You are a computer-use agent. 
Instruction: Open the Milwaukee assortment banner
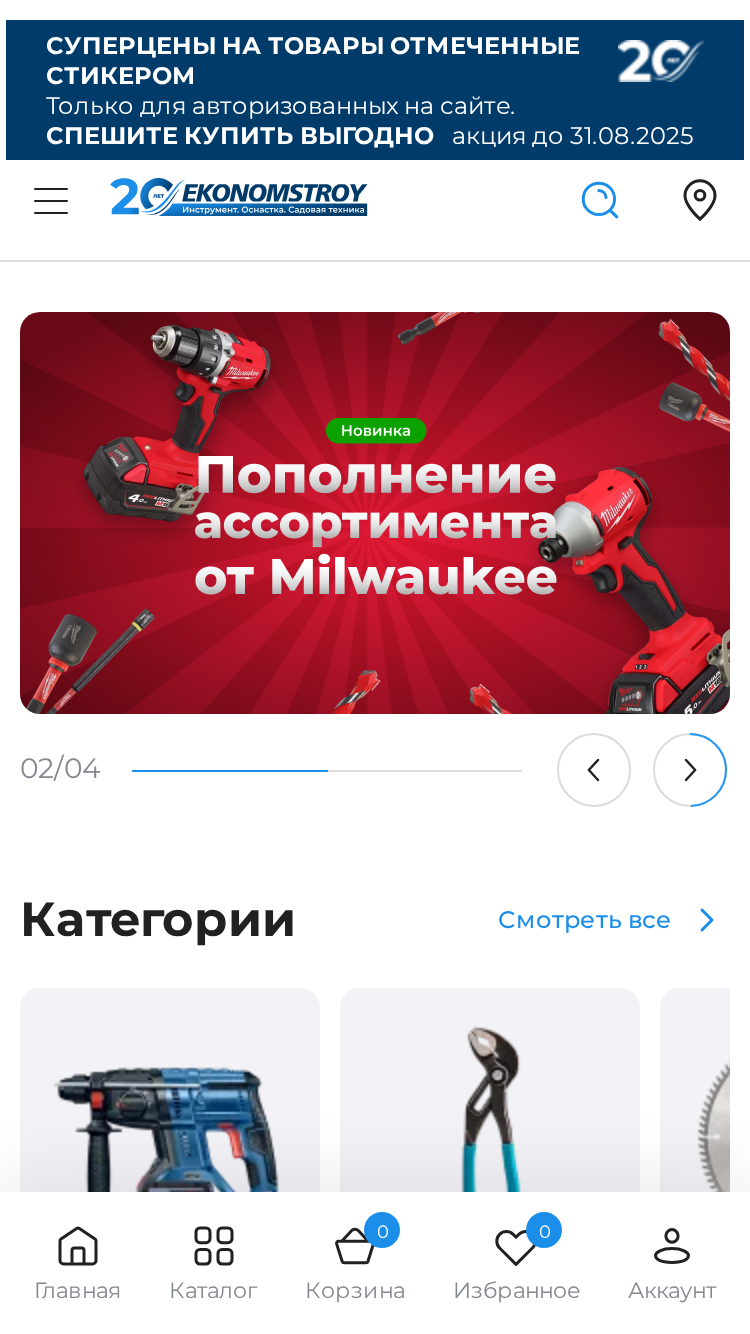point(375,513)
